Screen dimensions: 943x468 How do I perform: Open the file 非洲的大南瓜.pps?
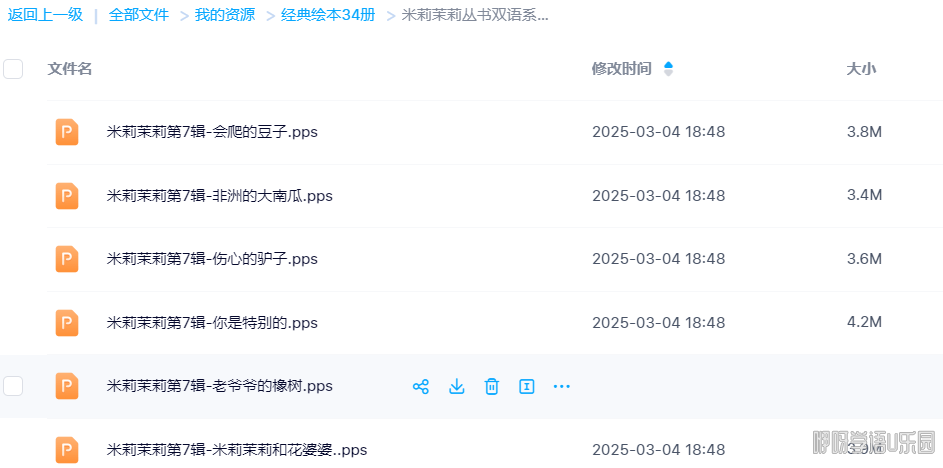click(219, 196)
